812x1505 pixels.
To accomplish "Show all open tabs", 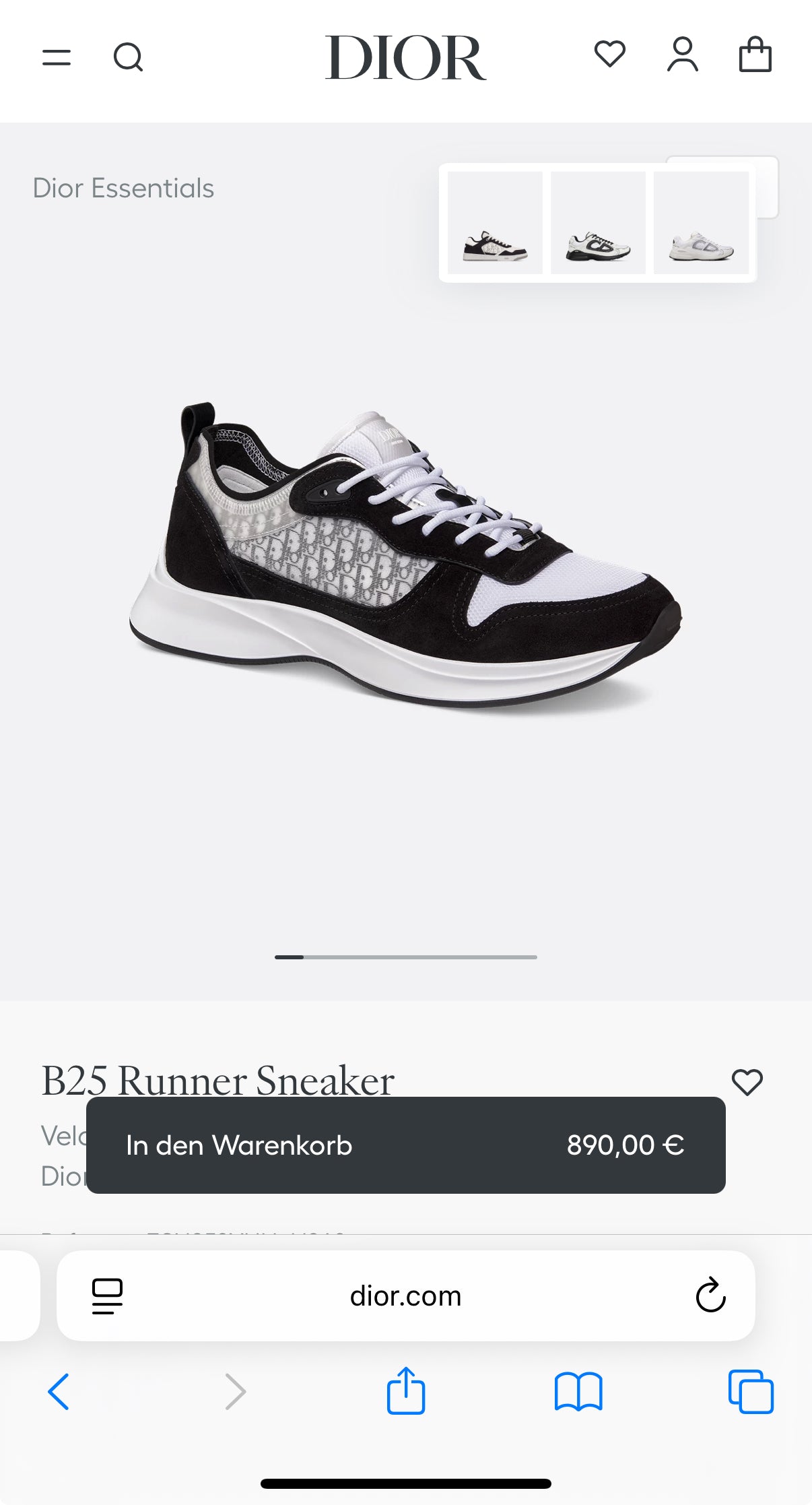I will click(x=751, y=1392).
